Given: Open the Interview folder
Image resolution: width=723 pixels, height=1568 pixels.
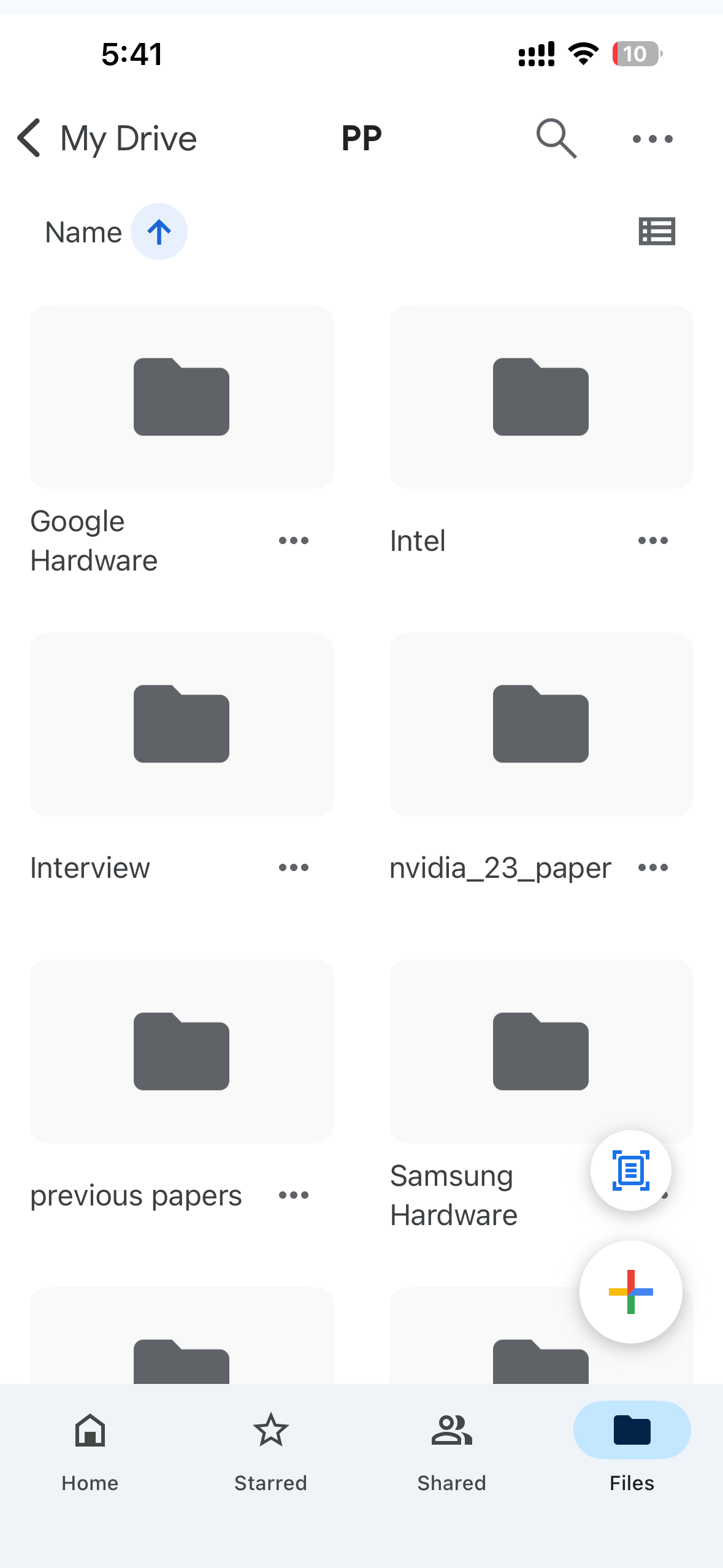Looking at the screenshot, I should pyautogui.click(x=182, y=724).
